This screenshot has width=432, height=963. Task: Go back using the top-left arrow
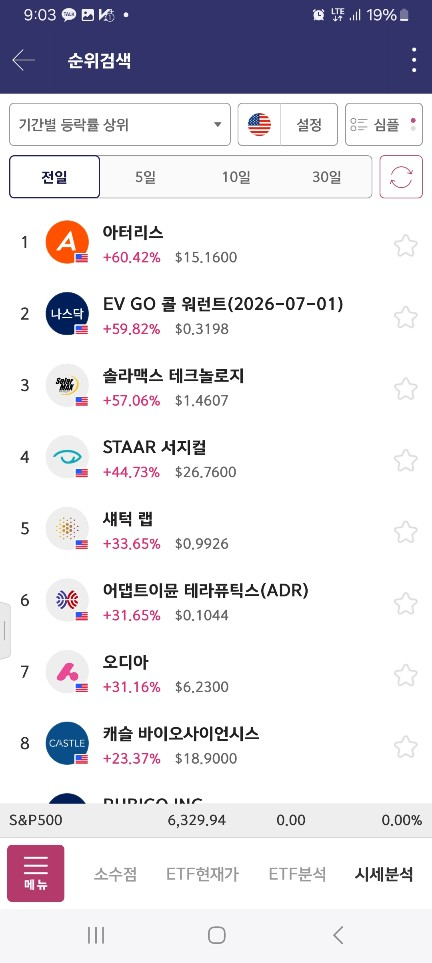tap(23, 60)
